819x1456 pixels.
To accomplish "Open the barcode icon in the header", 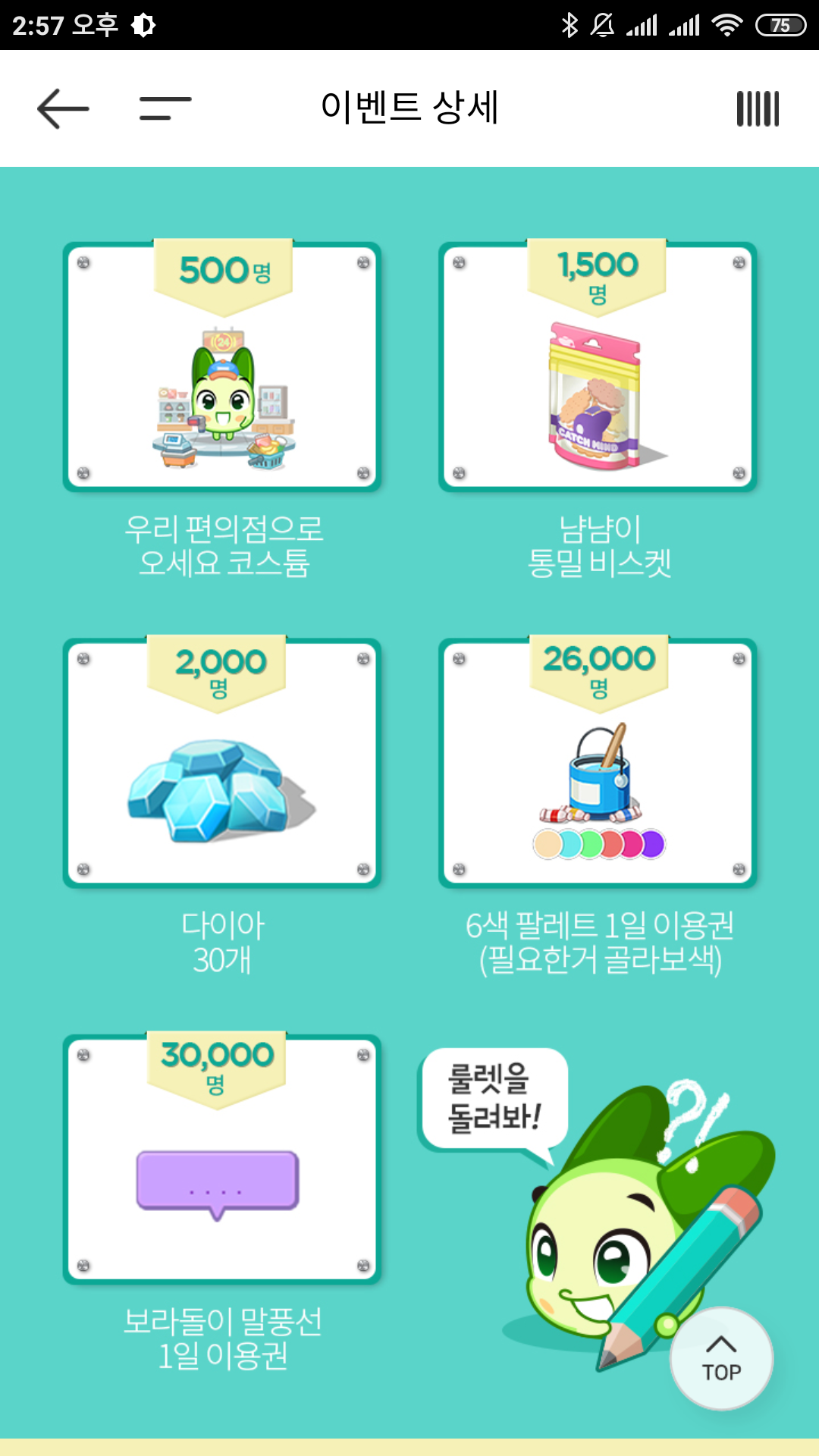I will pos(758,108).
